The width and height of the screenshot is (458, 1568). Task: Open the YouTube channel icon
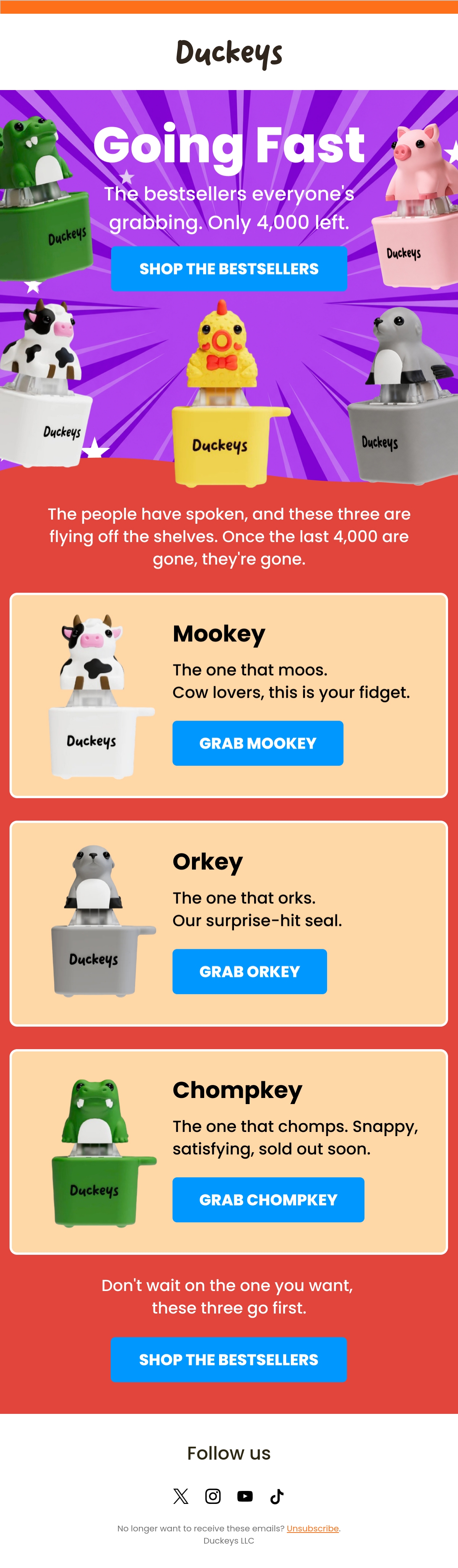pos(245,1496)
